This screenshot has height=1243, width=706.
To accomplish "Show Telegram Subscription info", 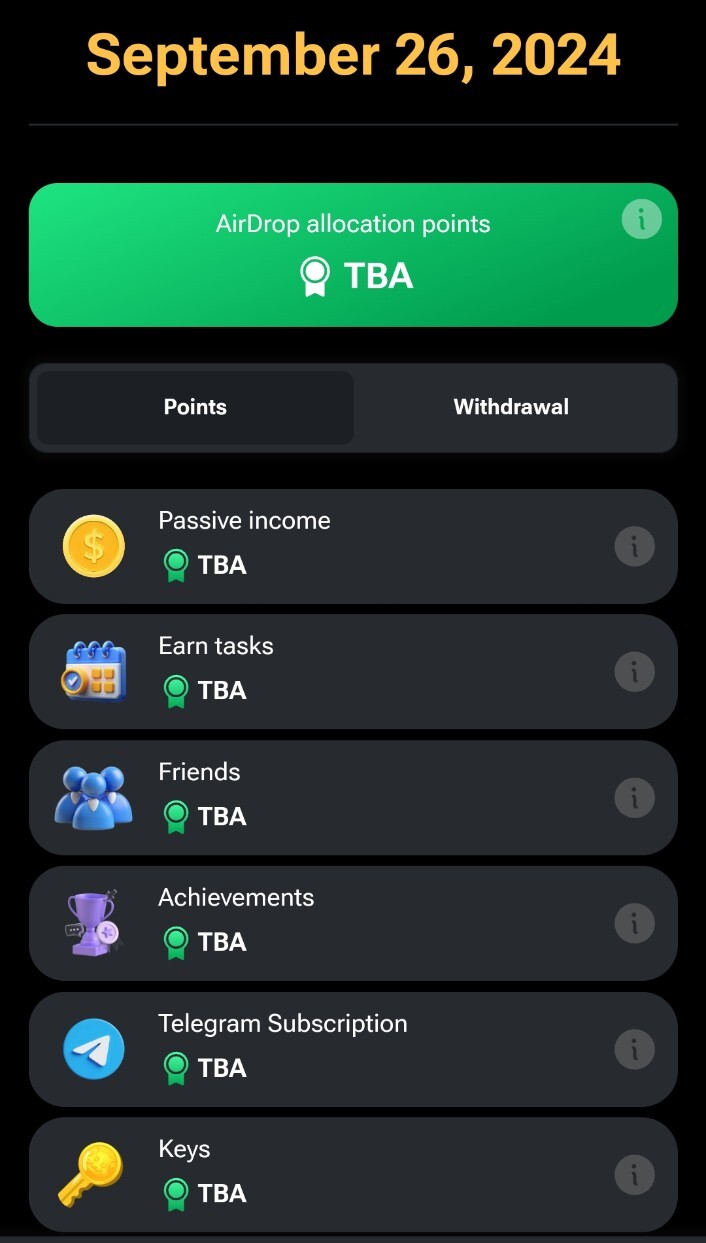I will coord(634,1049).
